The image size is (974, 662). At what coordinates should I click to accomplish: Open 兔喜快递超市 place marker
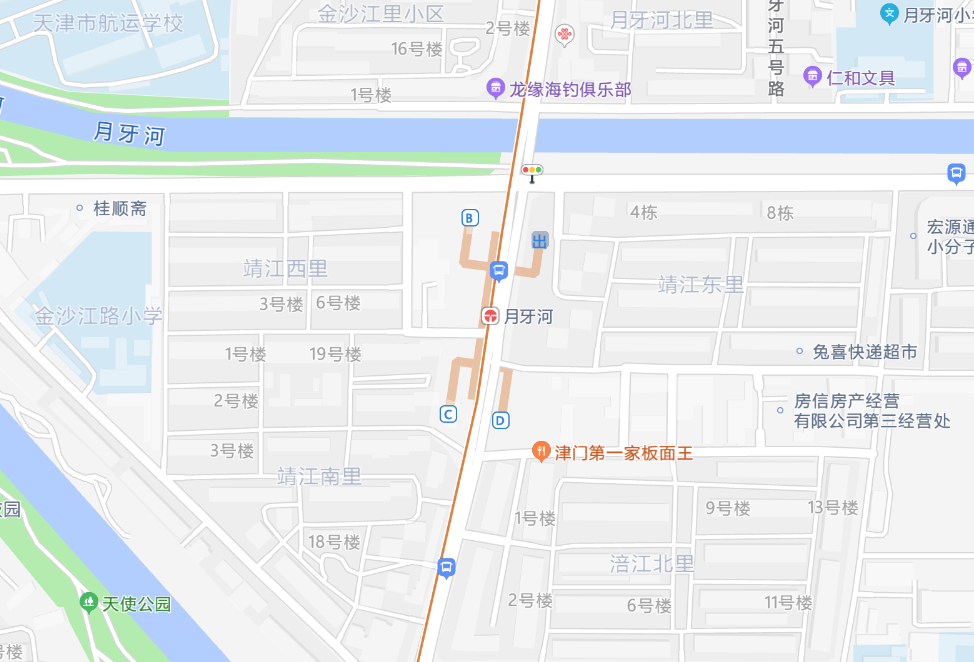[799, 351]
